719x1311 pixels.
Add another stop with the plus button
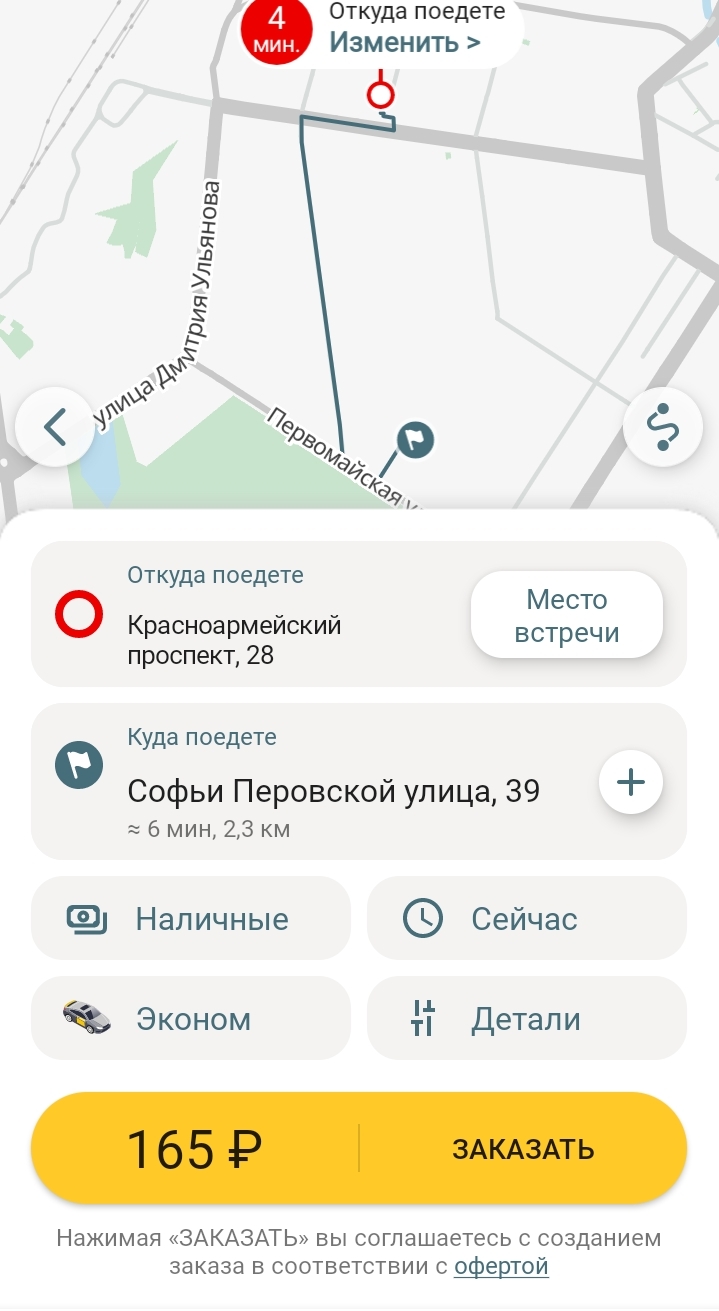click(630, 782)
